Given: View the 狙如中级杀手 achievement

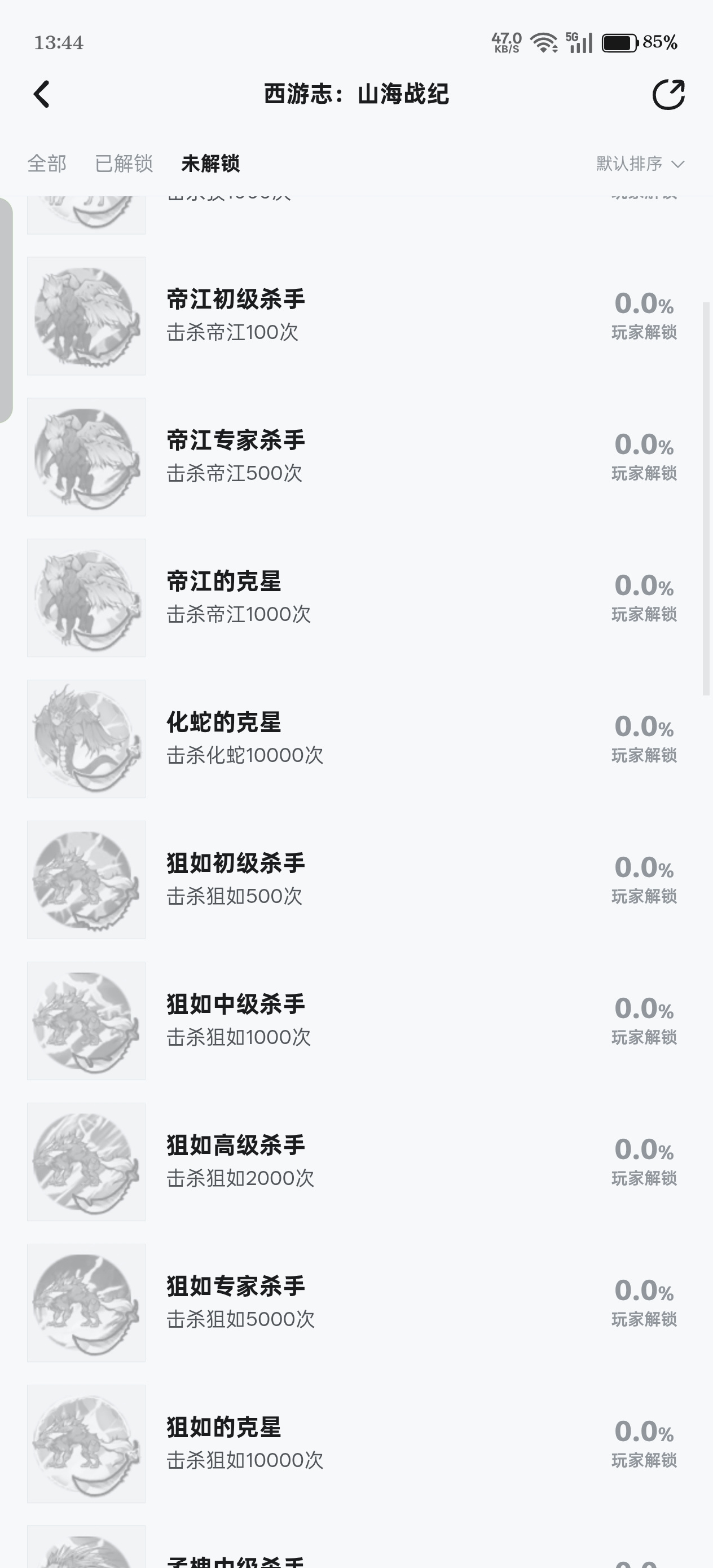Looking at the screenshot, I should 356,1021.
